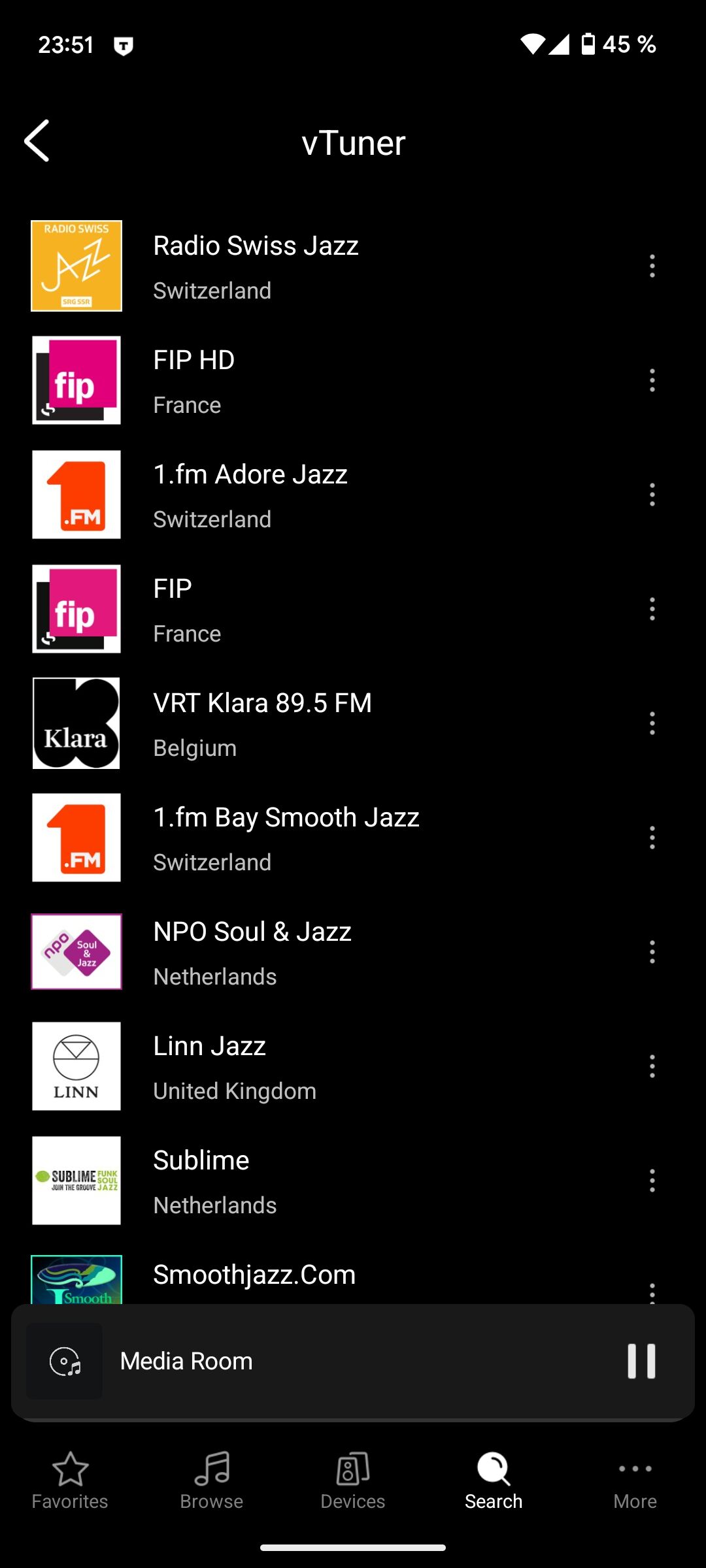The width and height of the screenshot is (706, 1568).
Task: Open more options for Linn Jazz
Action: pos(652,1066)
